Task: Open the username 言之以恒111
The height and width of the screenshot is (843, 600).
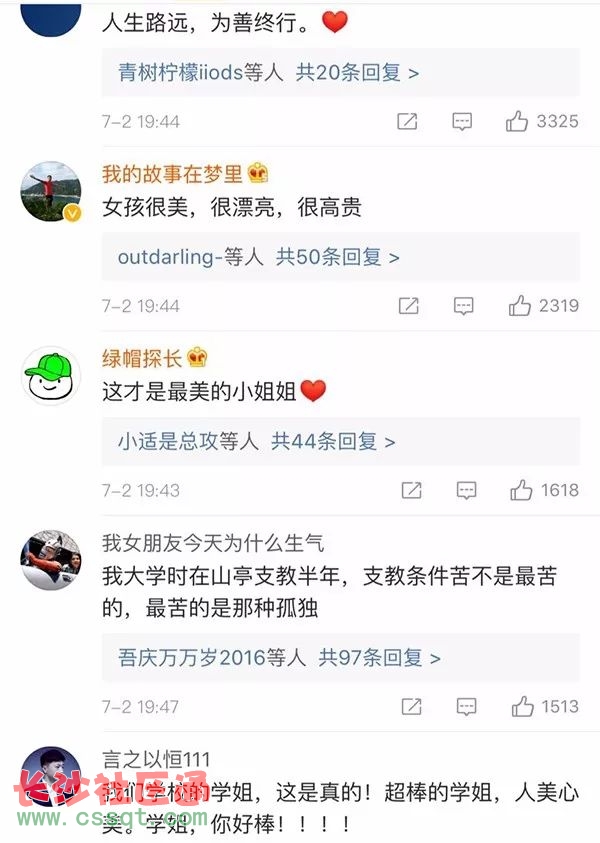Action: [x=156, y=759]
